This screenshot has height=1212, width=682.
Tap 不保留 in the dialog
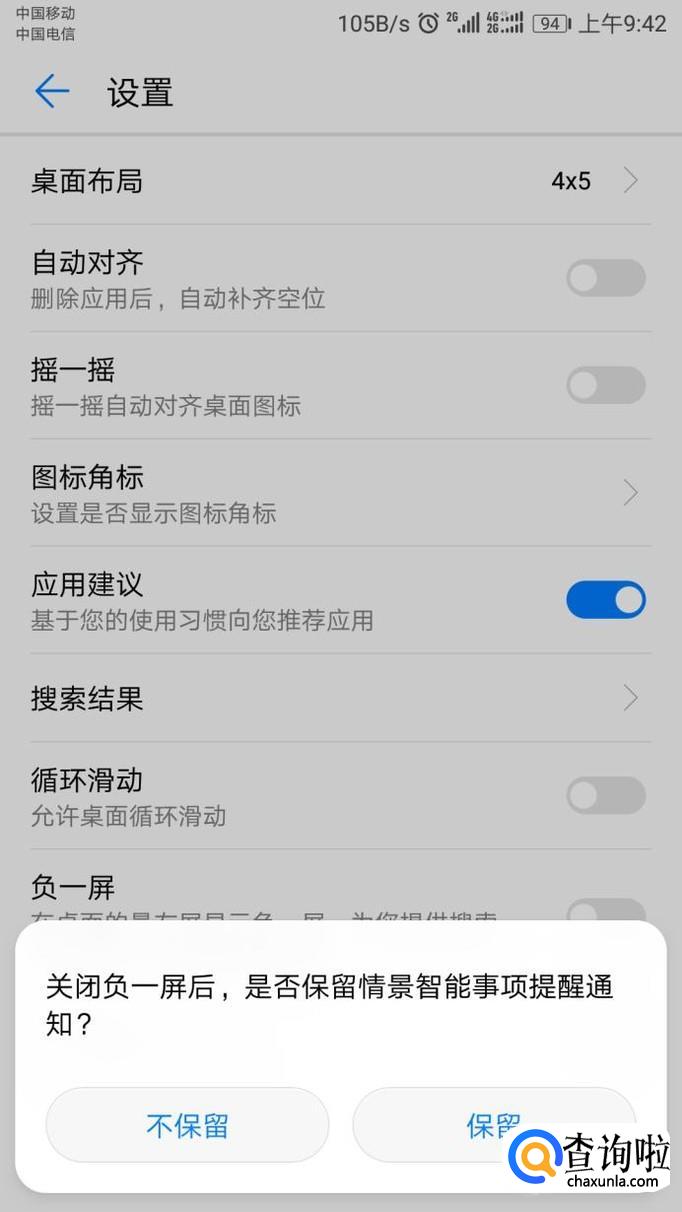coord(187,1125)
